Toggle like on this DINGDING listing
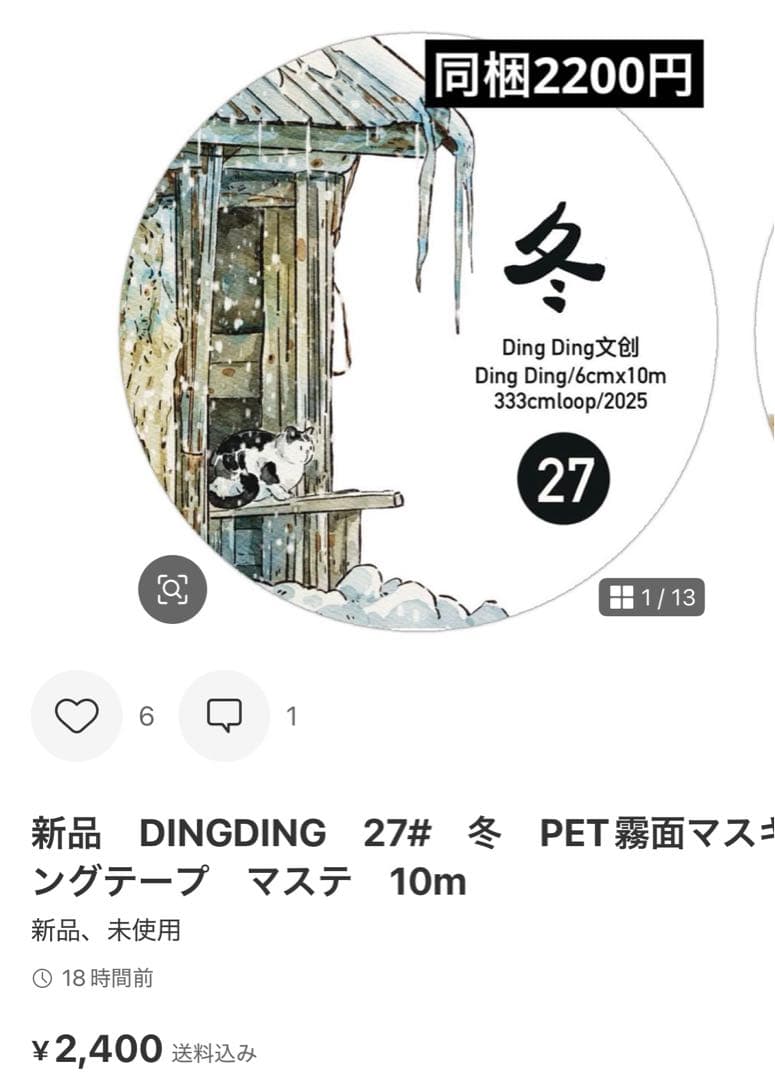This screenshot has width=775, height=1080. 76,714
